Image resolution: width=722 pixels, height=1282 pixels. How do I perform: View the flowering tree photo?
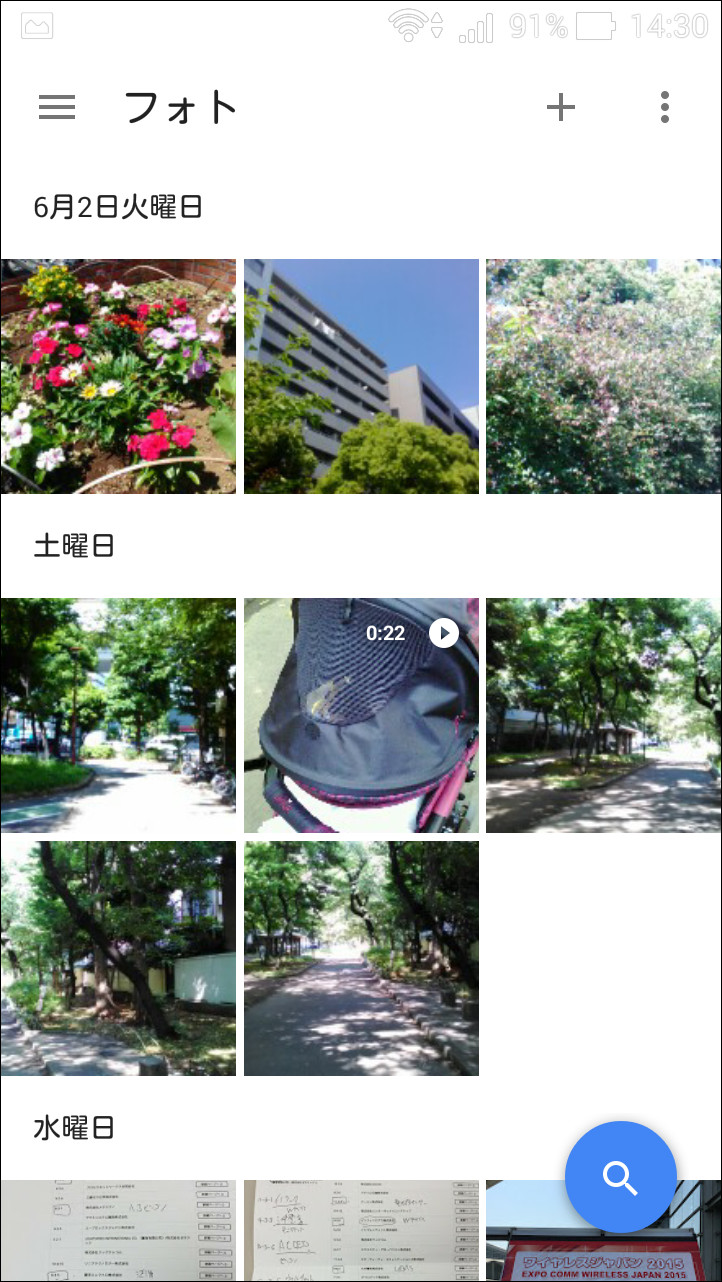point(603,376)
